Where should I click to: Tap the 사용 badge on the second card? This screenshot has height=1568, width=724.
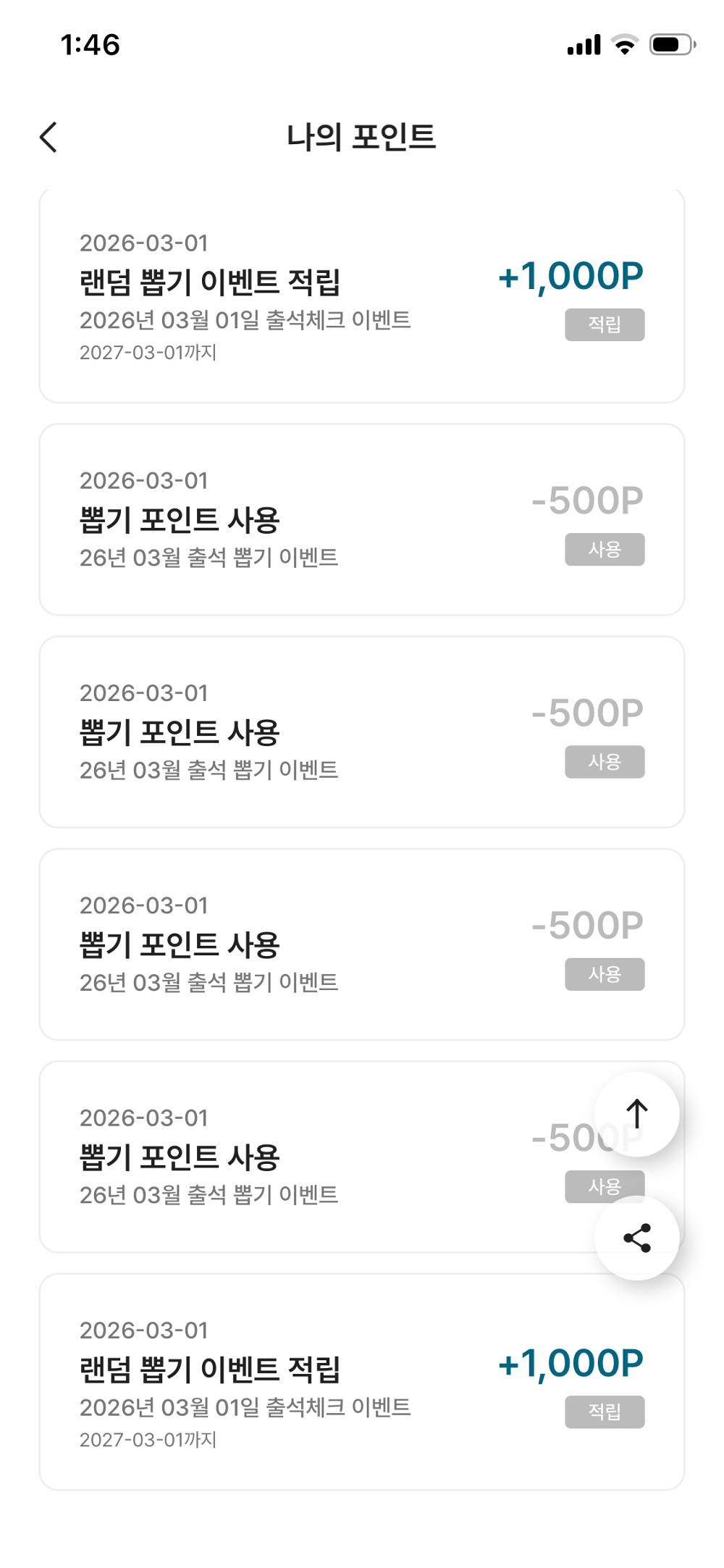coord(605,550)
